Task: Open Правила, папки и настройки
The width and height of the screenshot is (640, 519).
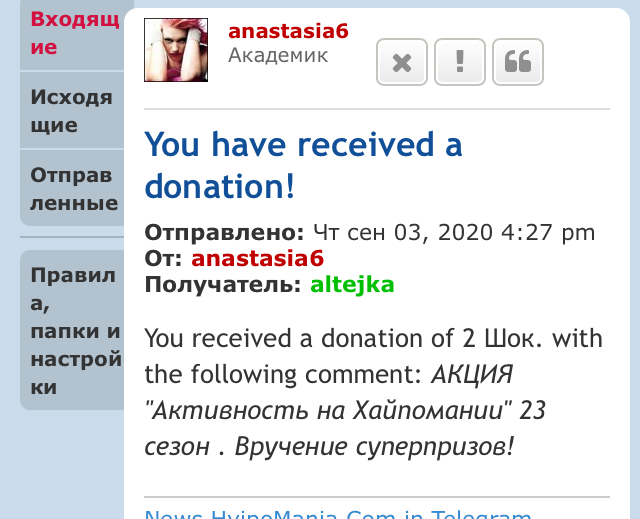Action: tap(74, 331)
